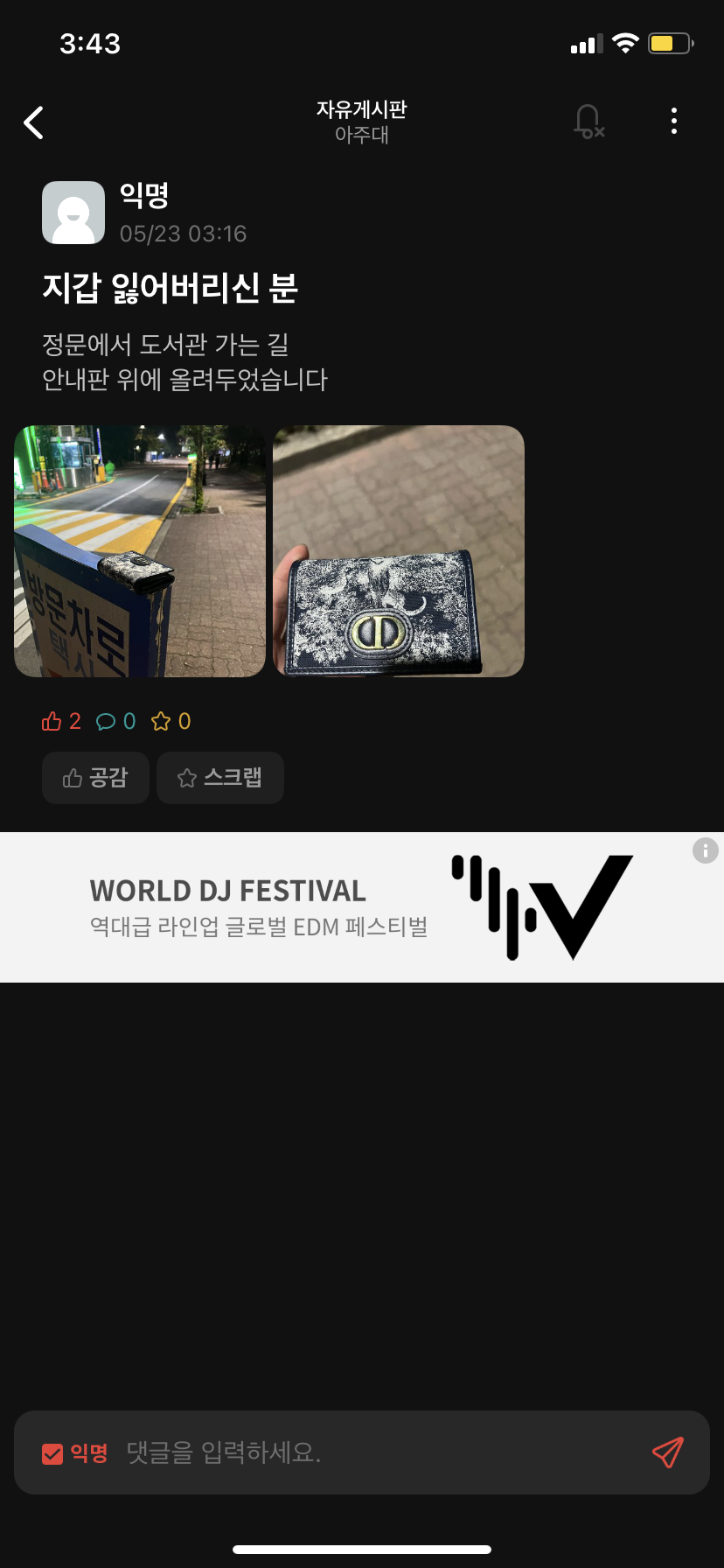Tap the ad info icon
The height and width of the screenshot is (1568, 724).
[x=705, y=850]
